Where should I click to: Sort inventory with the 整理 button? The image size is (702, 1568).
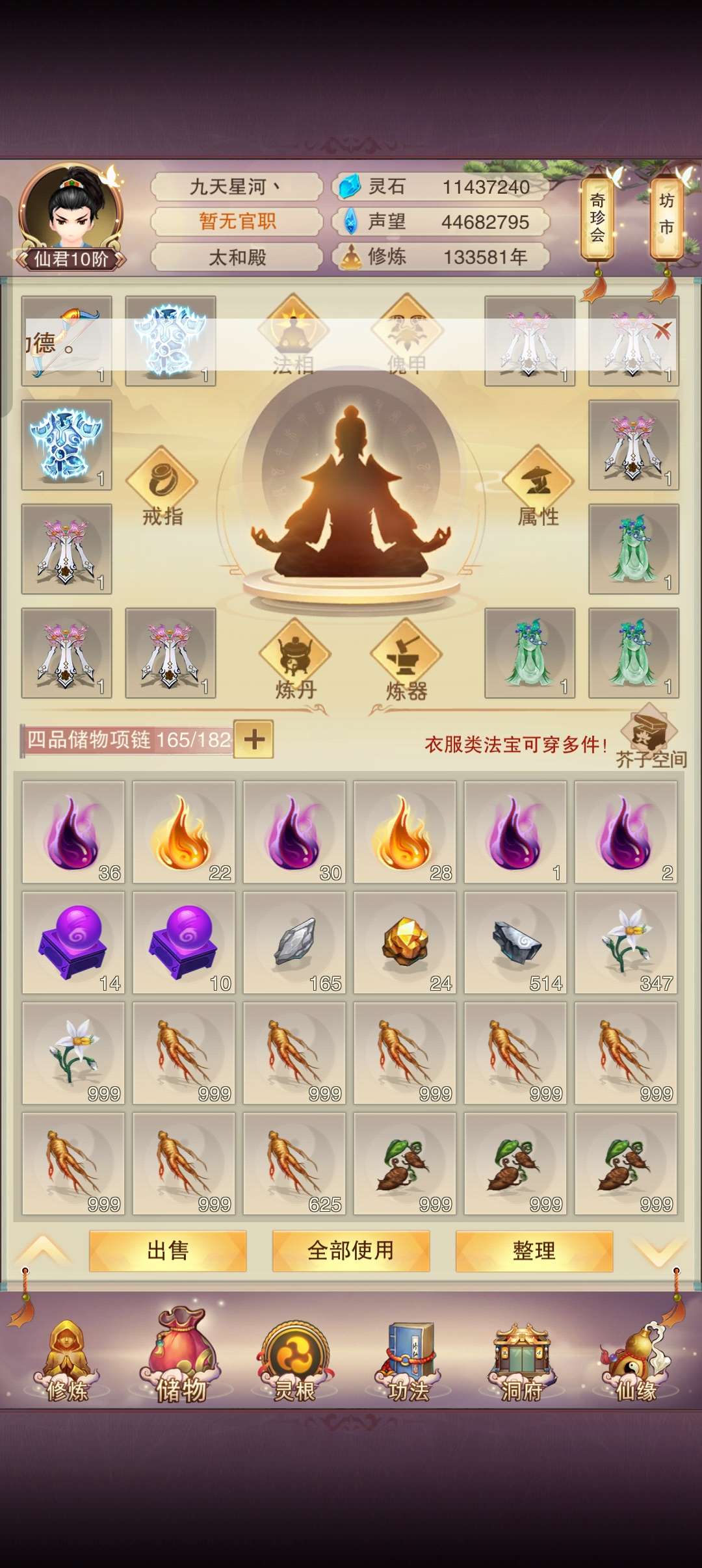[x=534, y=1250]
